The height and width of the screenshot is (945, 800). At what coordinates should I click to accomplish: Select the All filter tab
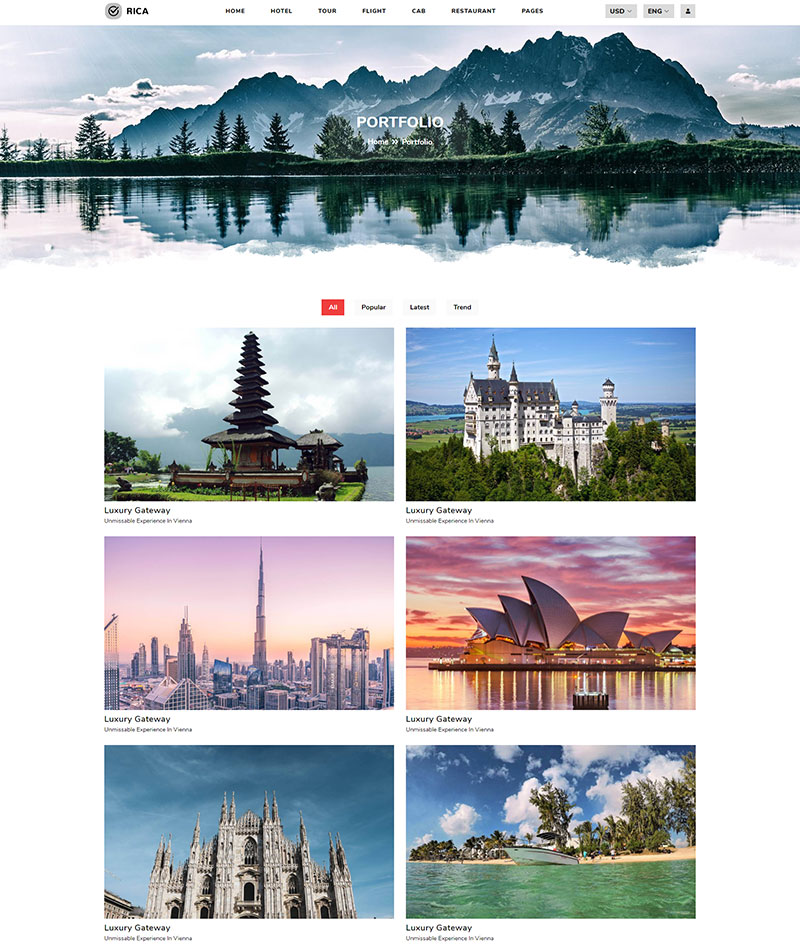[x=333, y=307]
